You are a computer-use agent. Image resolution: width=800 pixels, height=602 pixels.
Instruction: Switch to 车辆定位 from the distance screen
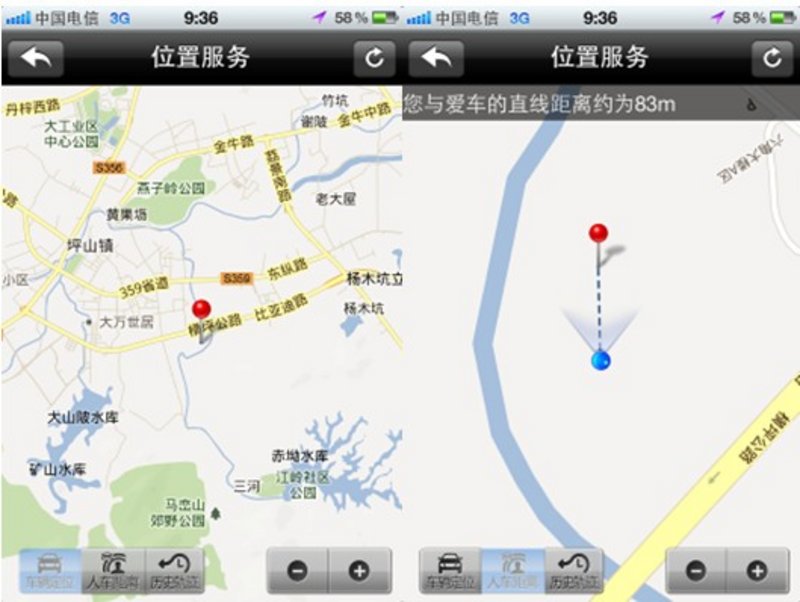point(450,570)
